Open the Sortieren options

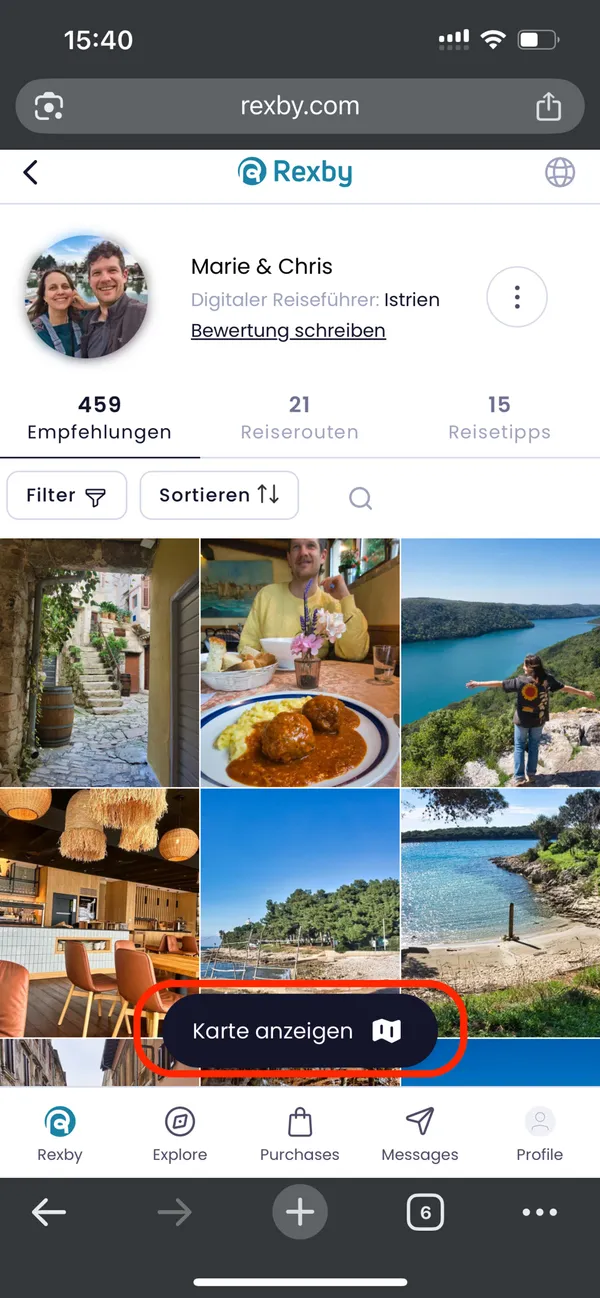pos(219,495)
